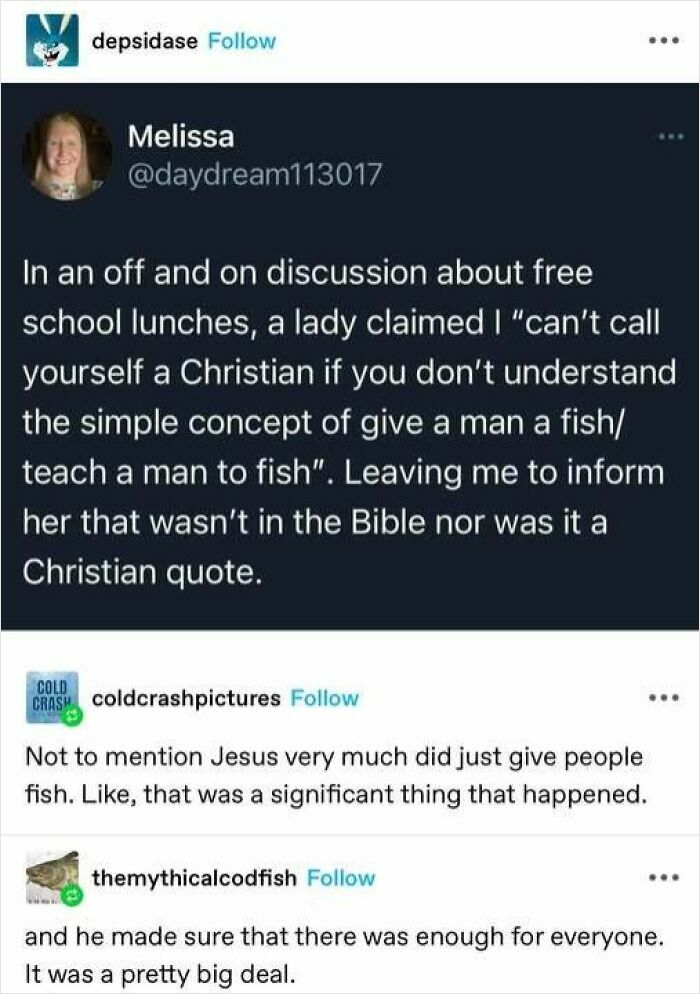View the embedded Melissa tweet image
This screenshot has height=994, width=700.
[x=350, y=356]
